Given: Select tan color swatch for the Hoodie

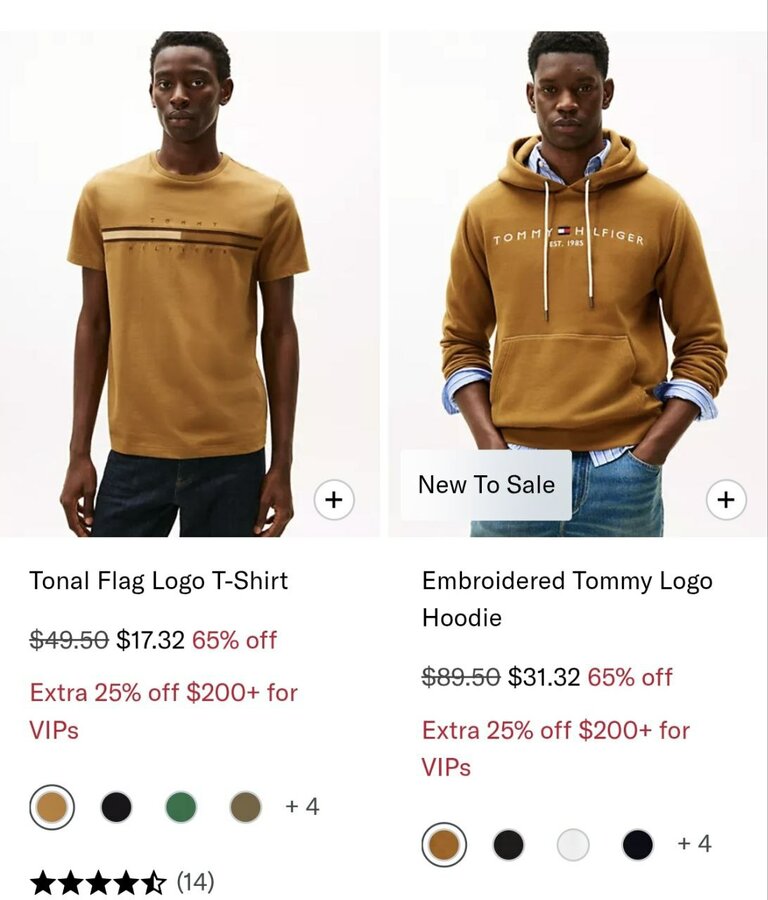Looking at the screenshot, I should (444, 845).
